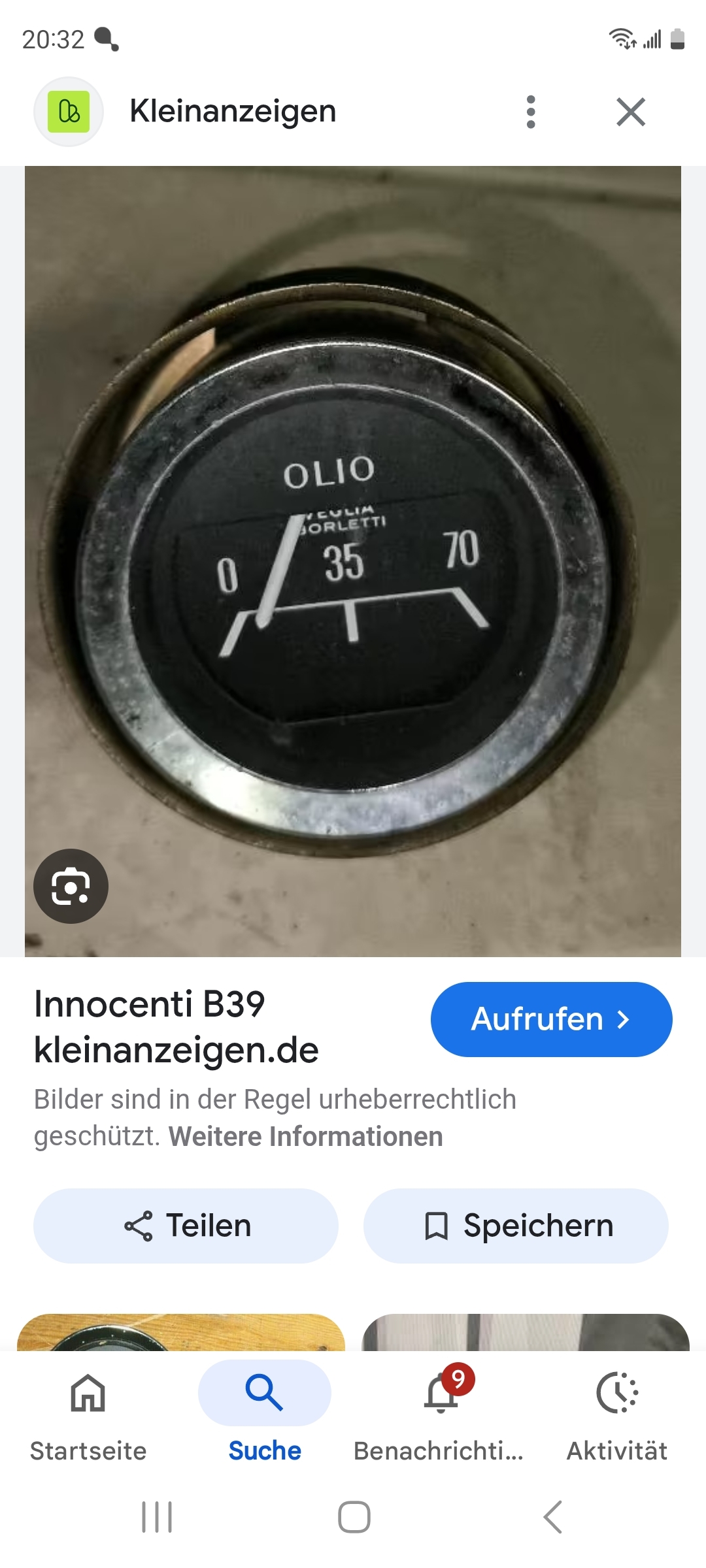Open the Weitere Informationen link
The height and width of the screenshot is (1568, 706).
pos(305,1137)
